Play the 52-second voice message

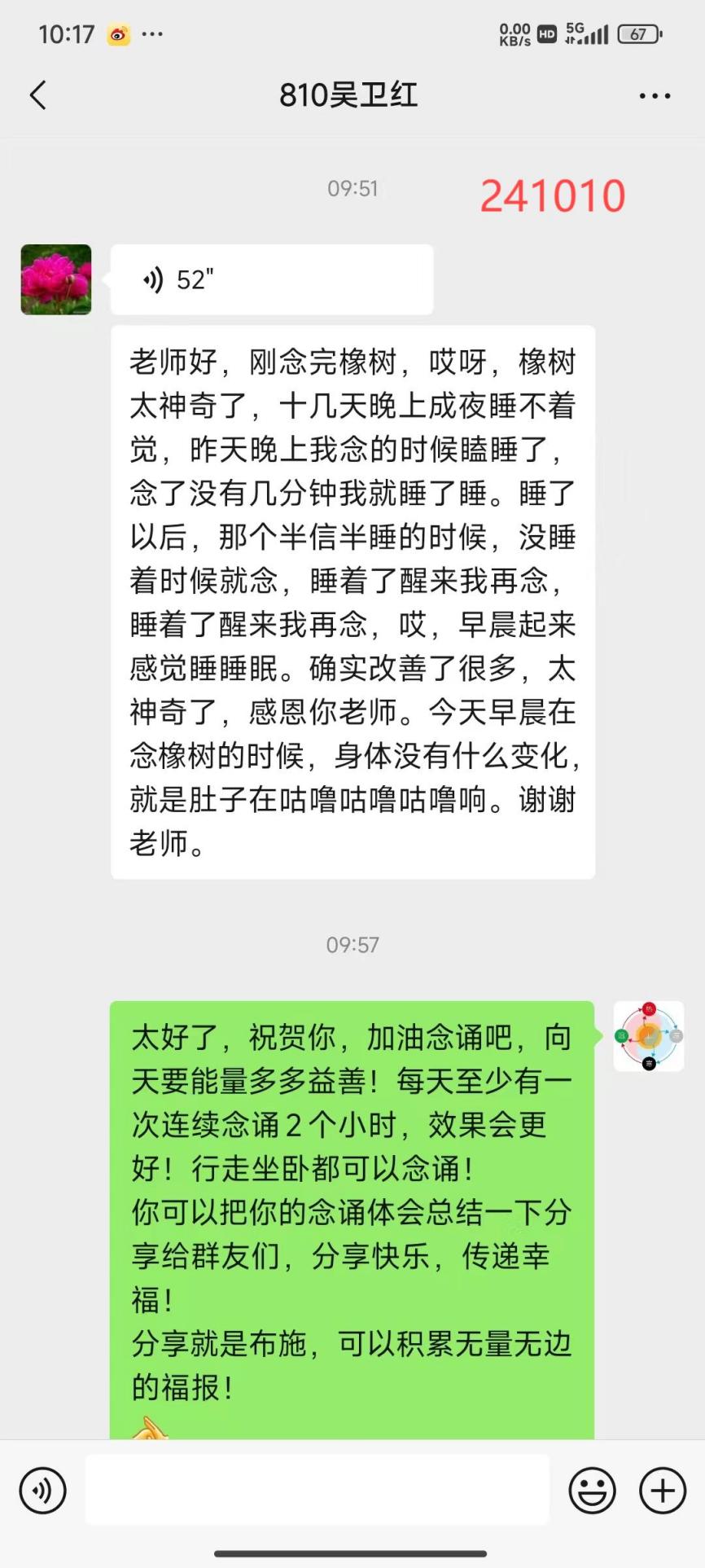(271, 279)
